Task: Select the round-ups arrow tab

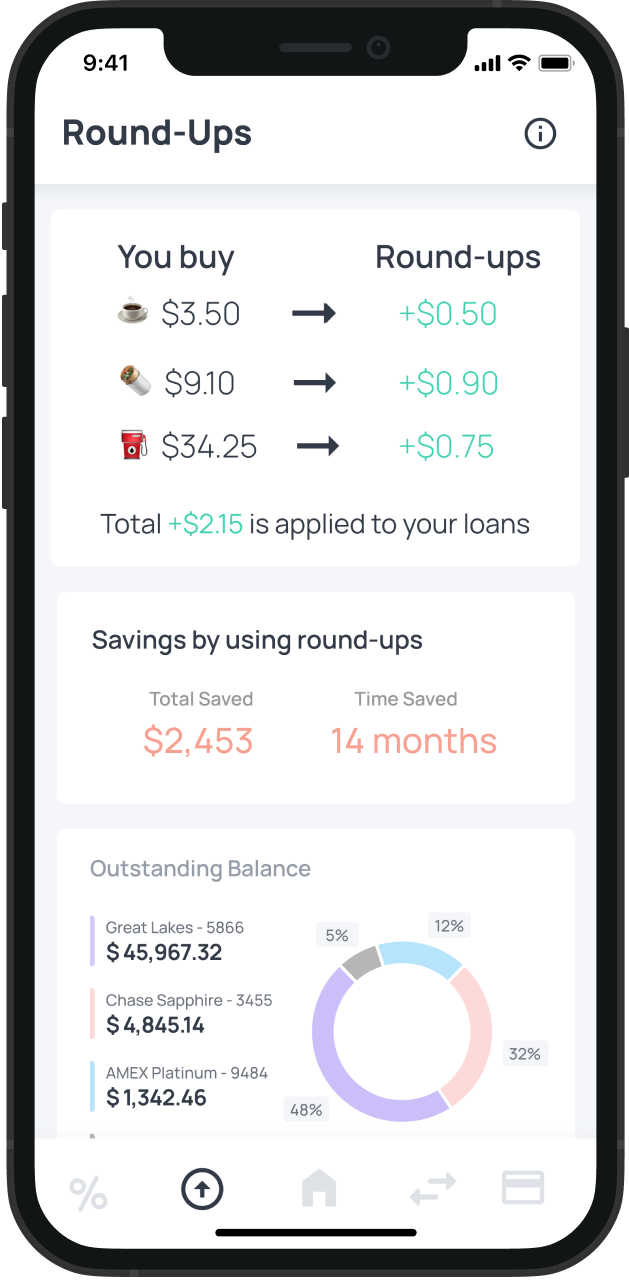Action: (x=202, y=1189)
